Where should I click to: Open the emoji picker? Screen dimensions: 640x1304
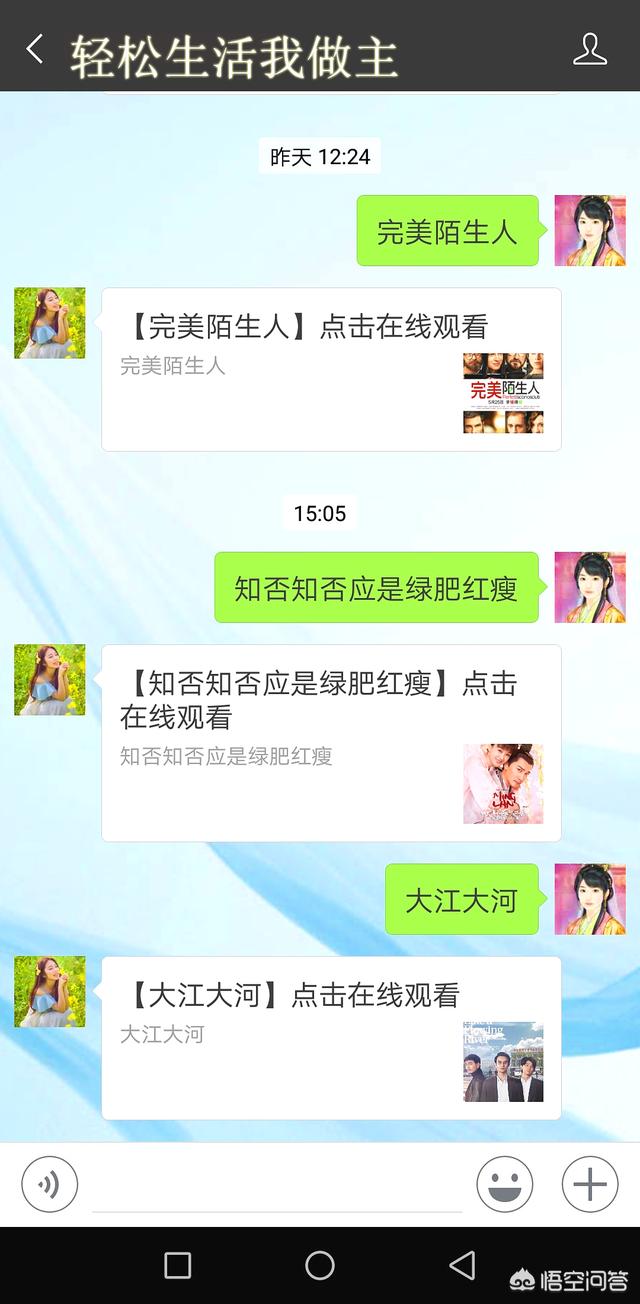[504, 1185]
